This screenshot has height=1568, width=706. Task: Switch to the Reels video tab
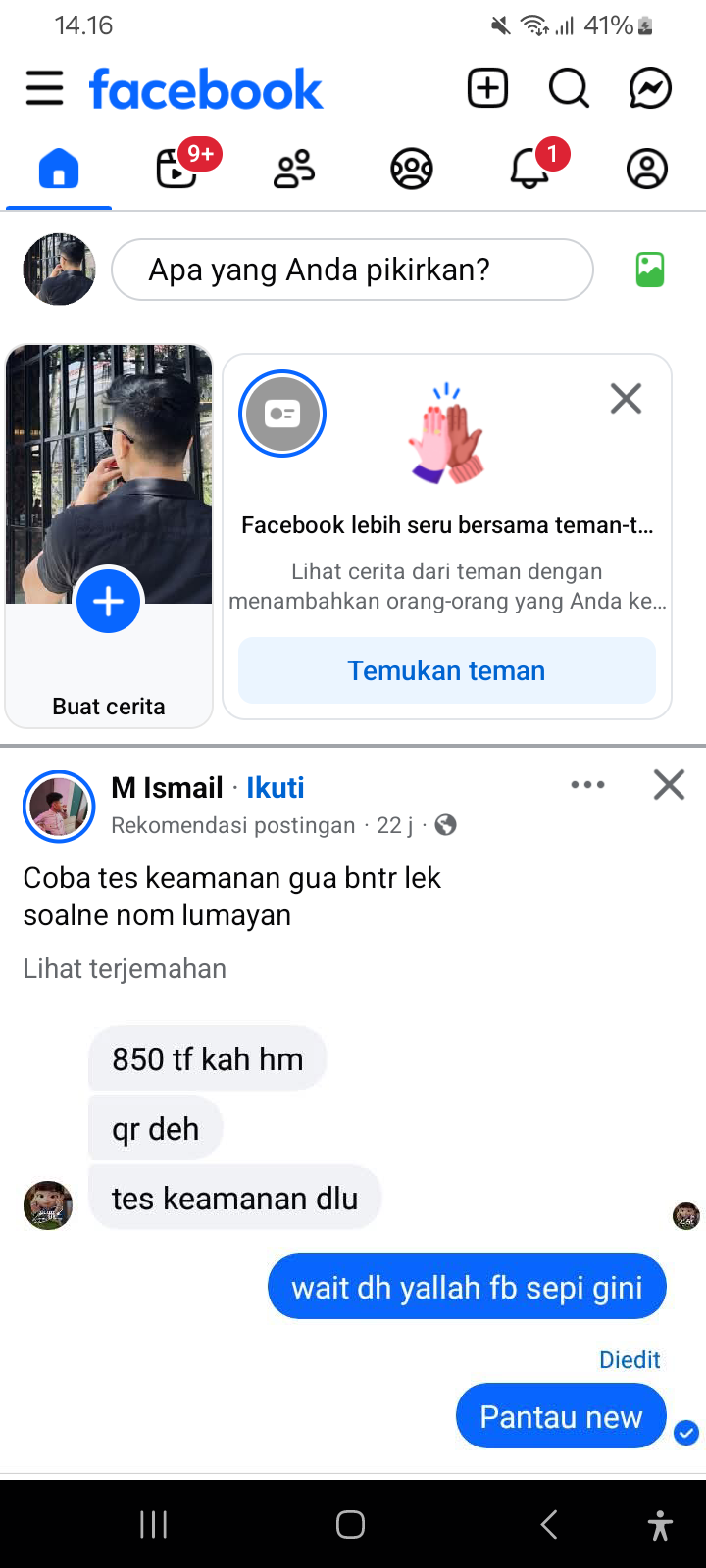coord(178,169)
